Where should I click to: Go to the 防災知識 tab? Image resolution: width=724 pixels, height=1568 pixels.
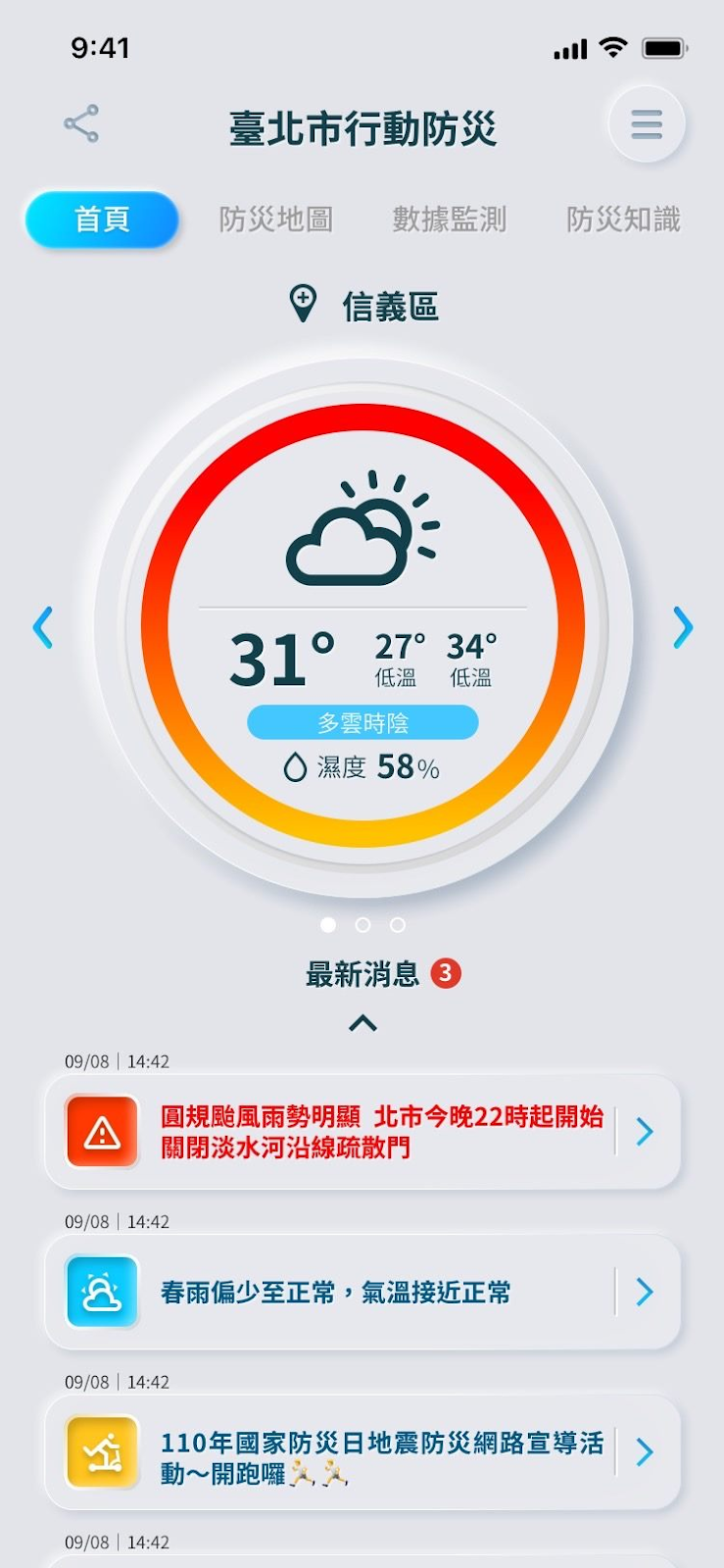coord(623,220)
